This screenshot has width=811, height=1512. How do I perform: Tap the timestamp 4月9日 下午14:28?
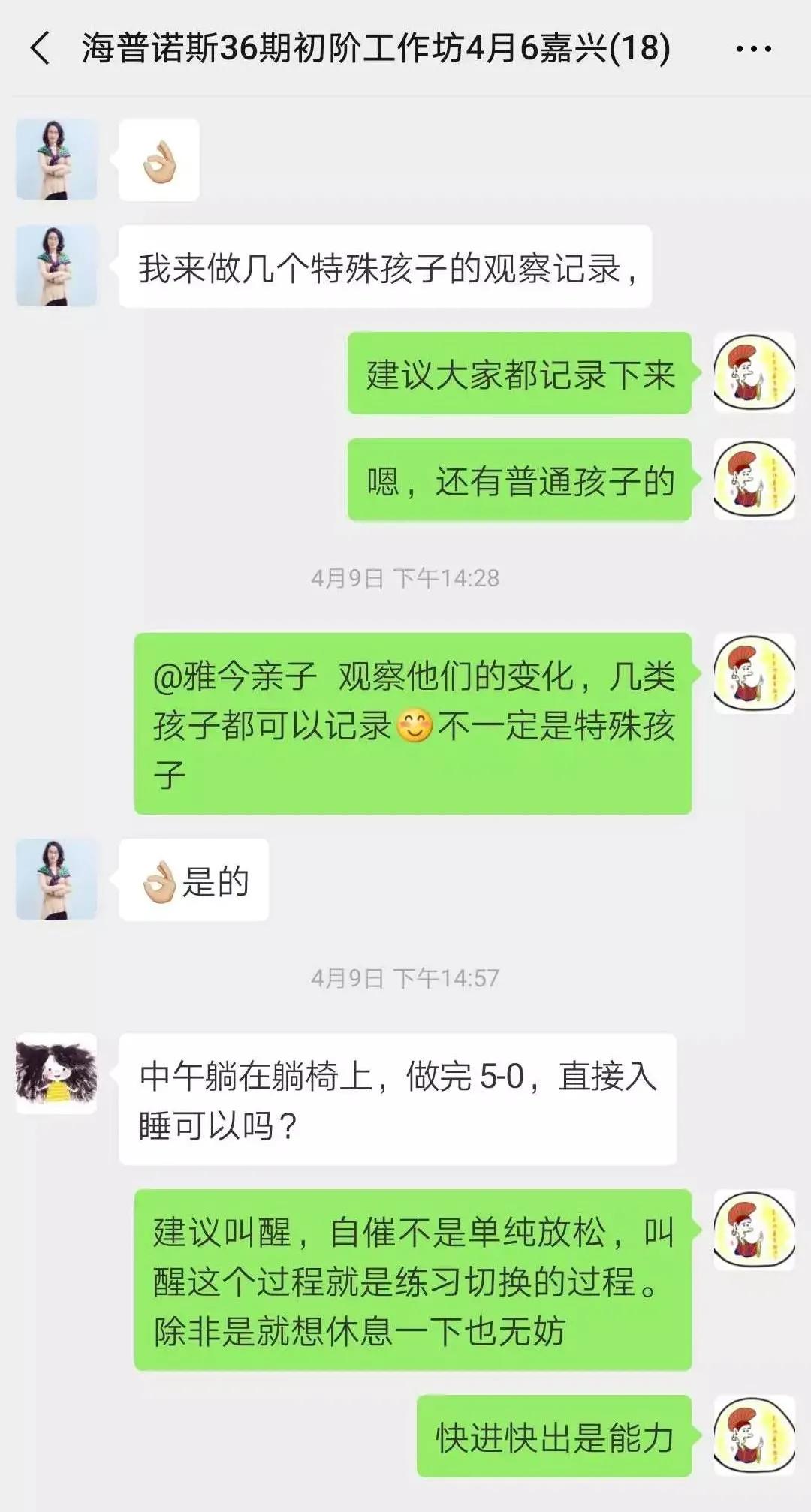tap(405, 577)
